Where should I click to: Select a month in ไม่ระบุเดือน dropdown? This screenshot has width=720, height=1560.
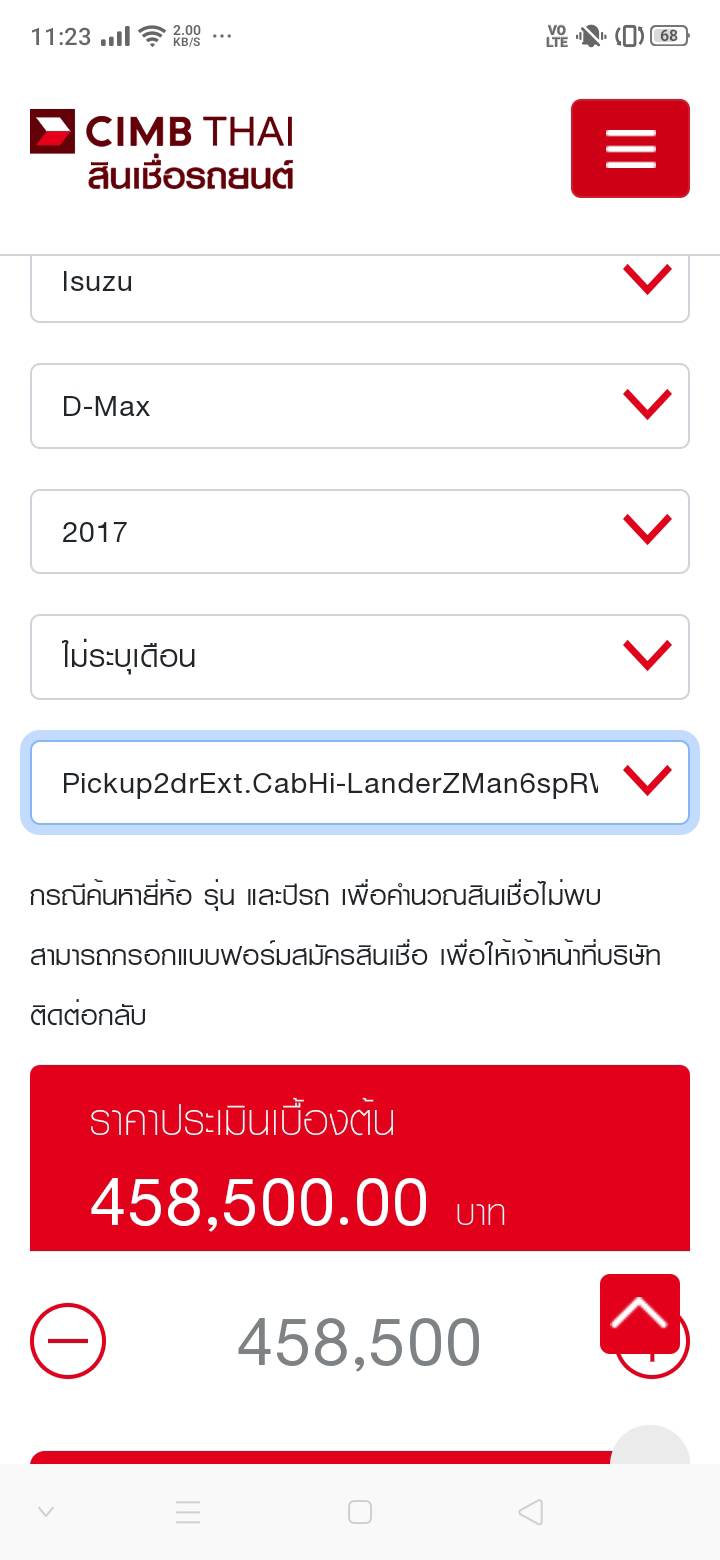[x=359, y=657]
